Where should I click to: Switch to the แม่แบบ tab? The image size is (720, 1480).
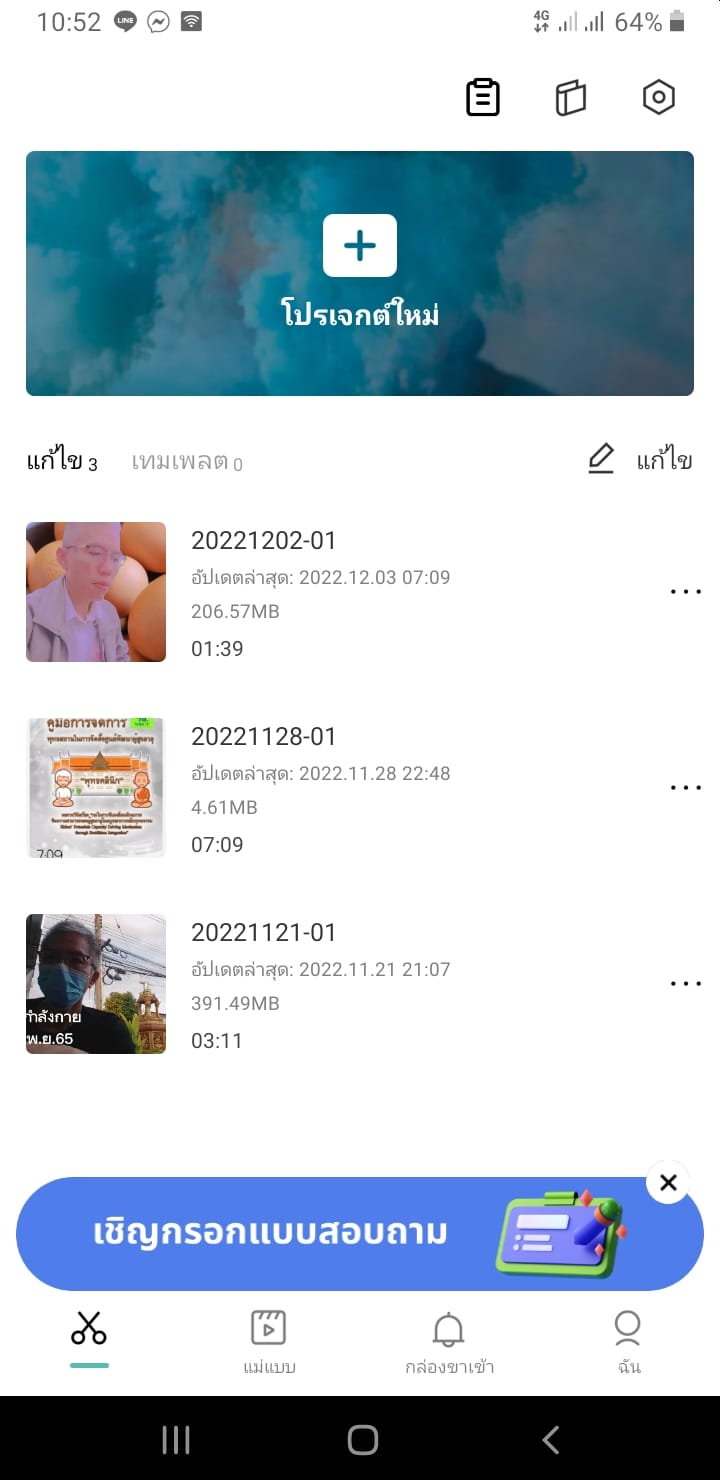pos(269,1342)
